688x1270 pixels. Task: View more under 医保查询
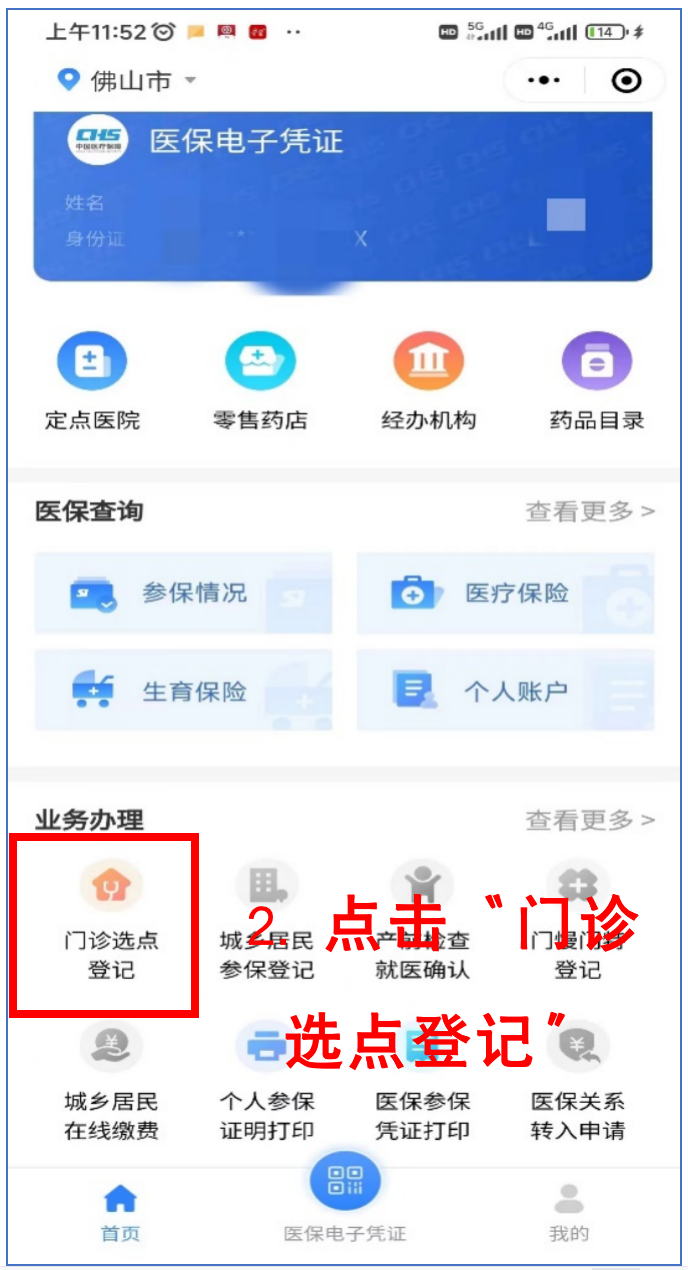tap(590, 511)
